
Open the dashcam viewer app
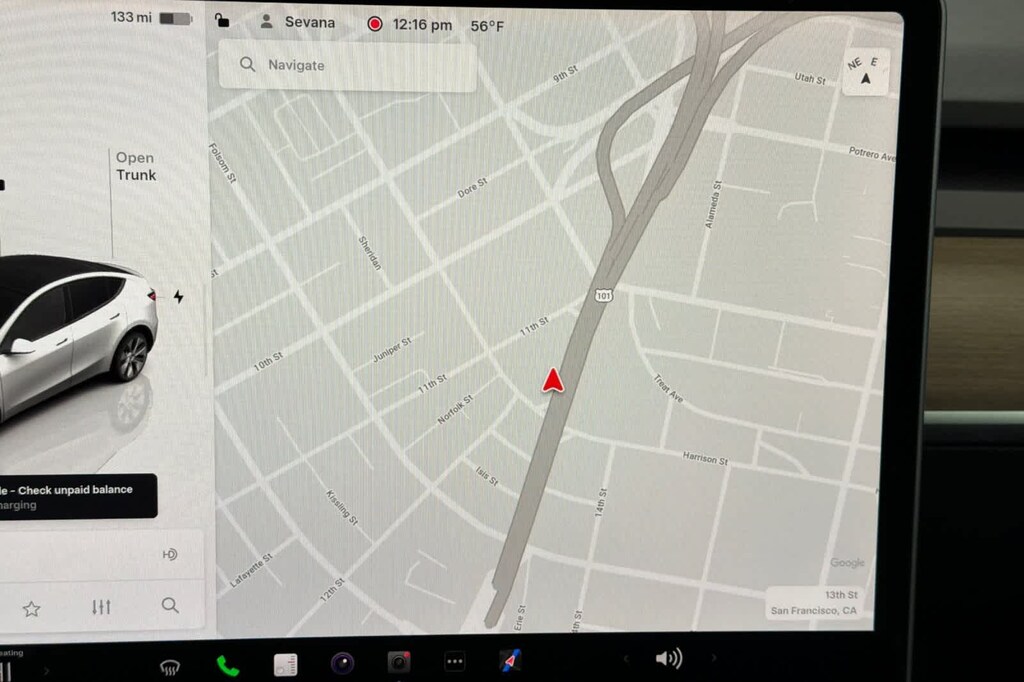[x=399, y=663]
